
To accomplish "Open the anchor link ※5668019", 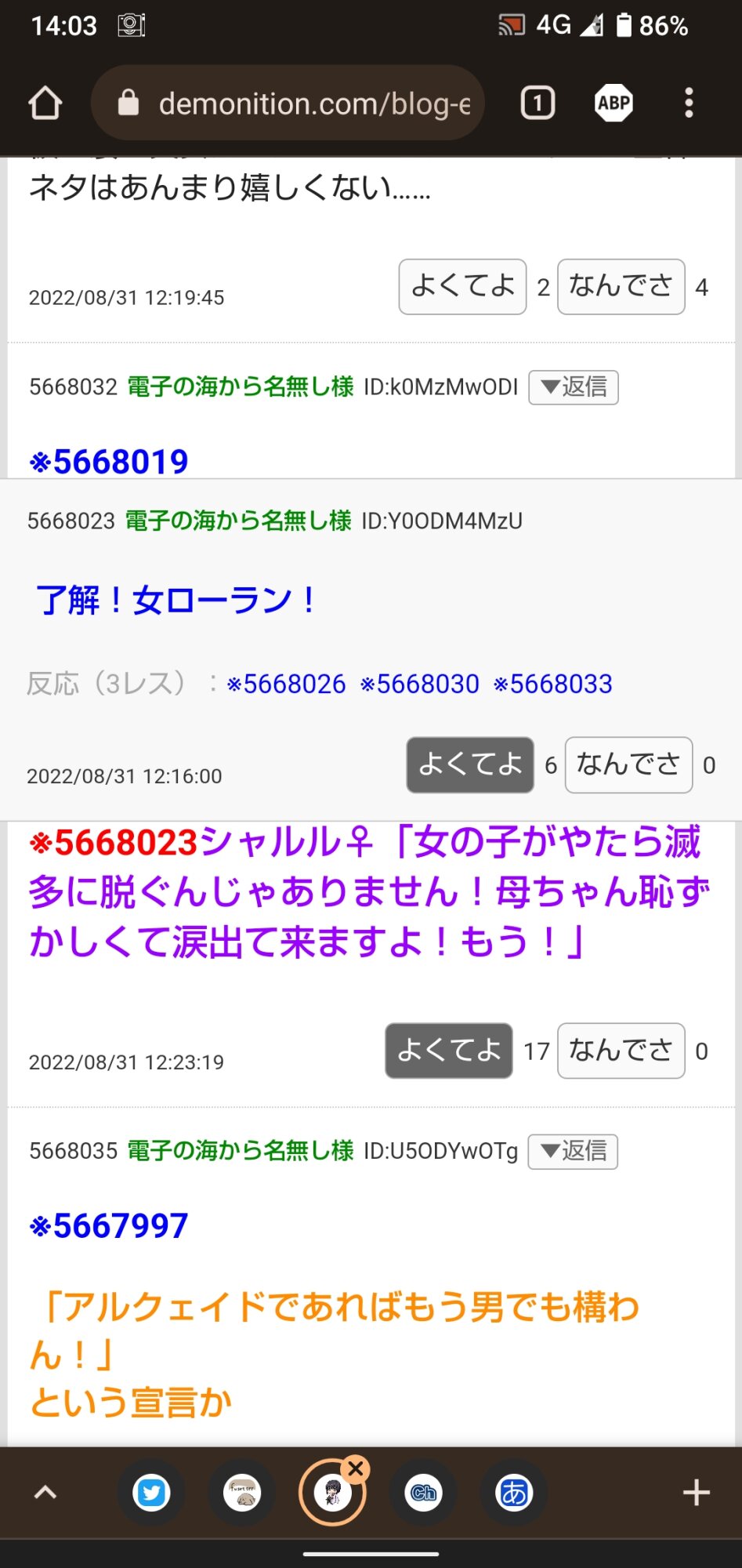I will [x=109, y=462].
